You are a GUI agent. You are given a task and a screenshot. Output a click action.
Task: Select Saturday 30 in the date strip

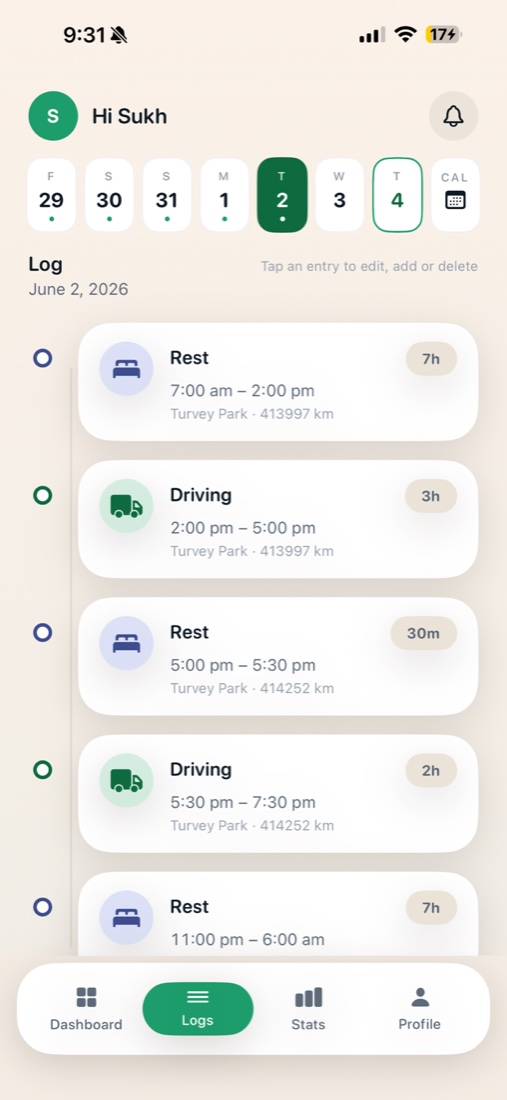point(109,195)
